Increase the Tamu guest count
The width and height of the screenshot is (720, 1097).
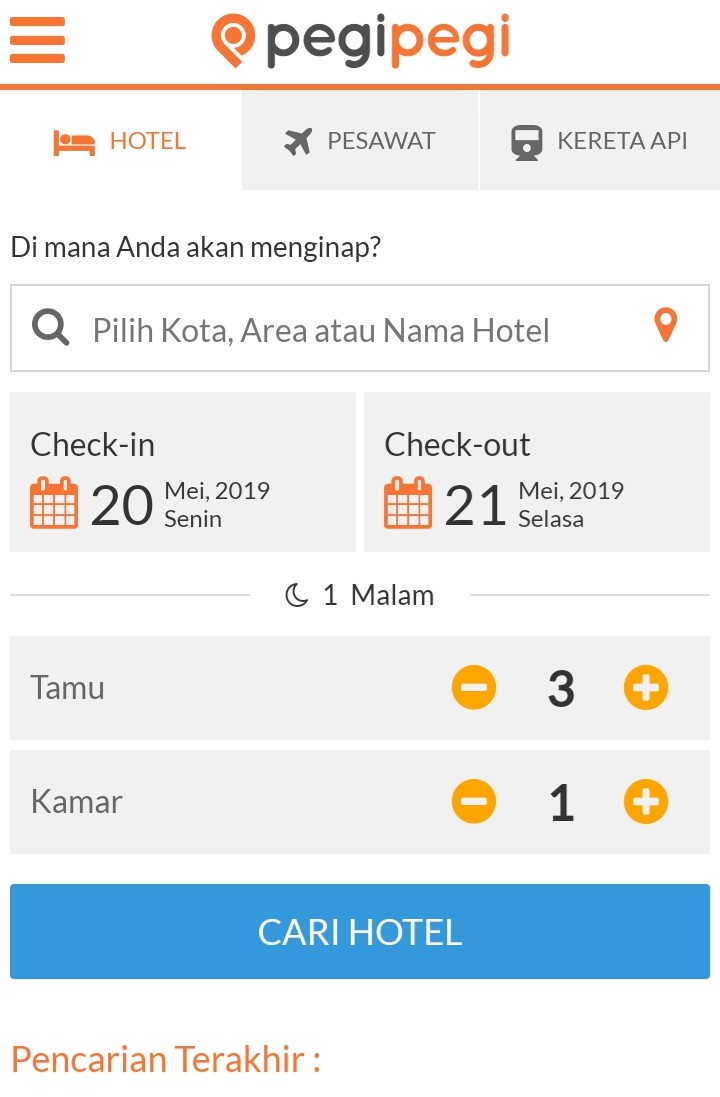click(646, 688)
